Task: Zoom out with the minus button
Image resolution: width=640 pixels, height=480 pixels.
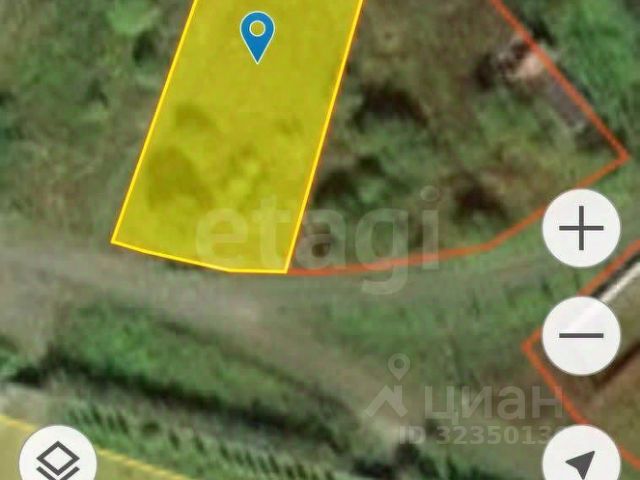Action: pyautogui.click(x=581, y=335)
